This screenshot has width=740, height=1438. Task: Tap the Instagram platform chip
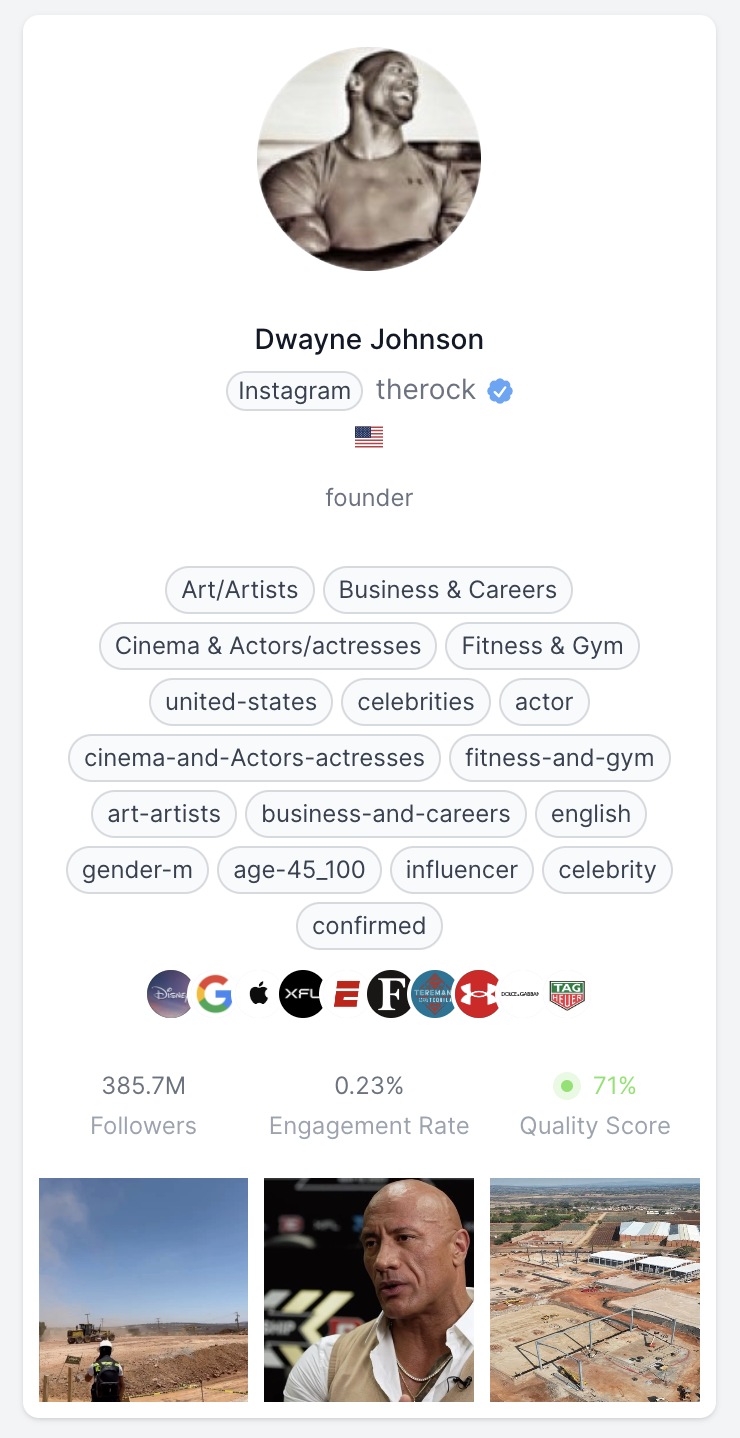point(295,391)
